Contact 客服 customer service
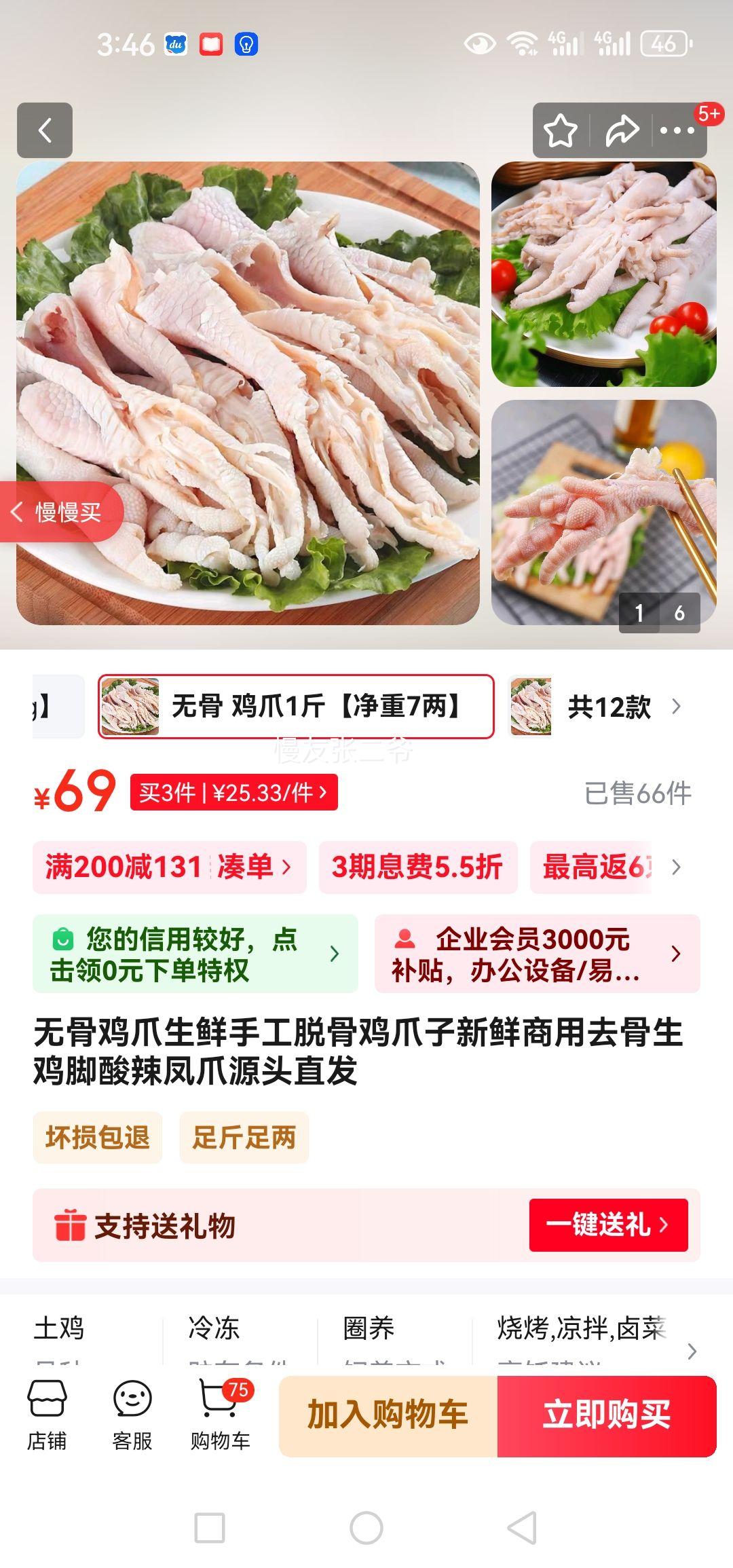The height and width of the screenshot is (1568, 733). [132, 1415]
